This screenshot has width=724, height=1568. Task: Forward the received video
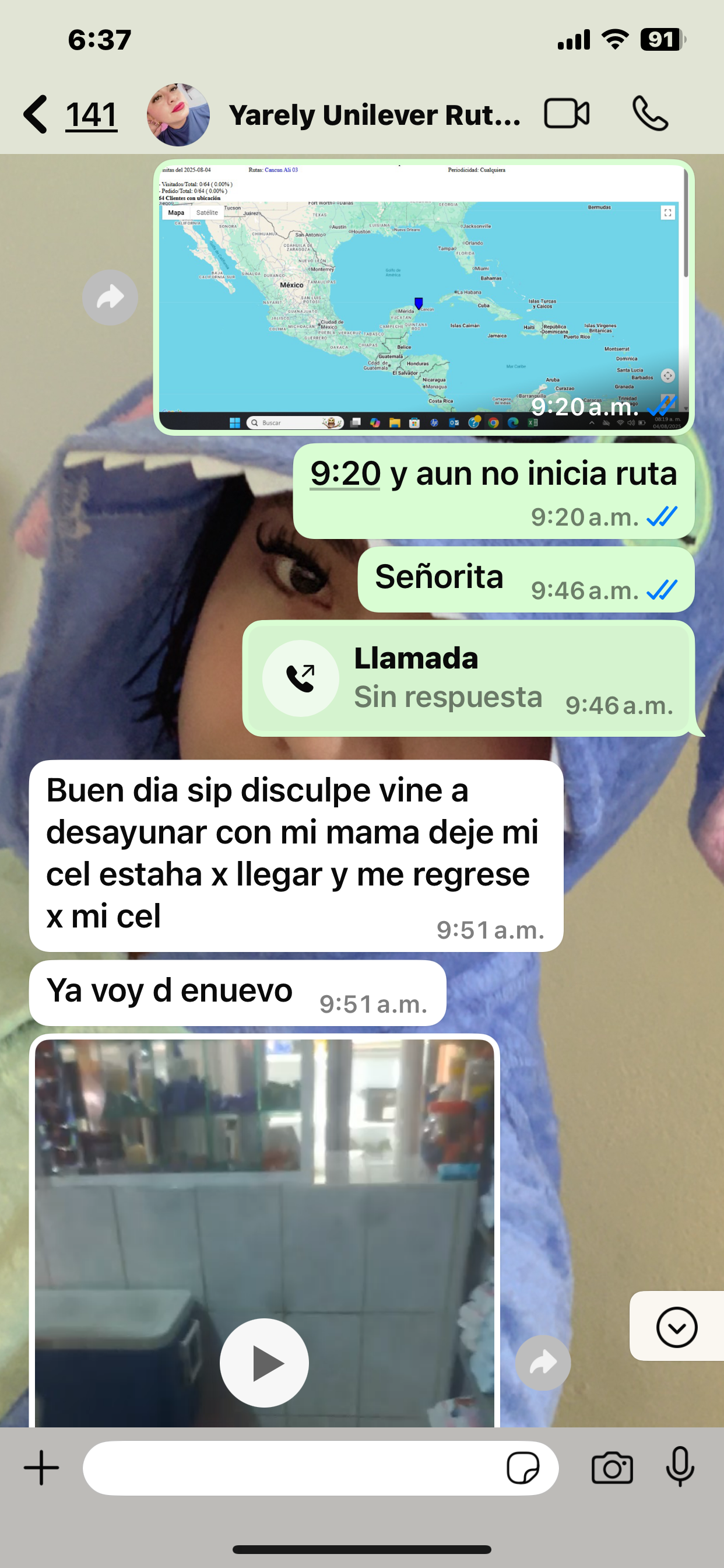tap(543, 1362)
